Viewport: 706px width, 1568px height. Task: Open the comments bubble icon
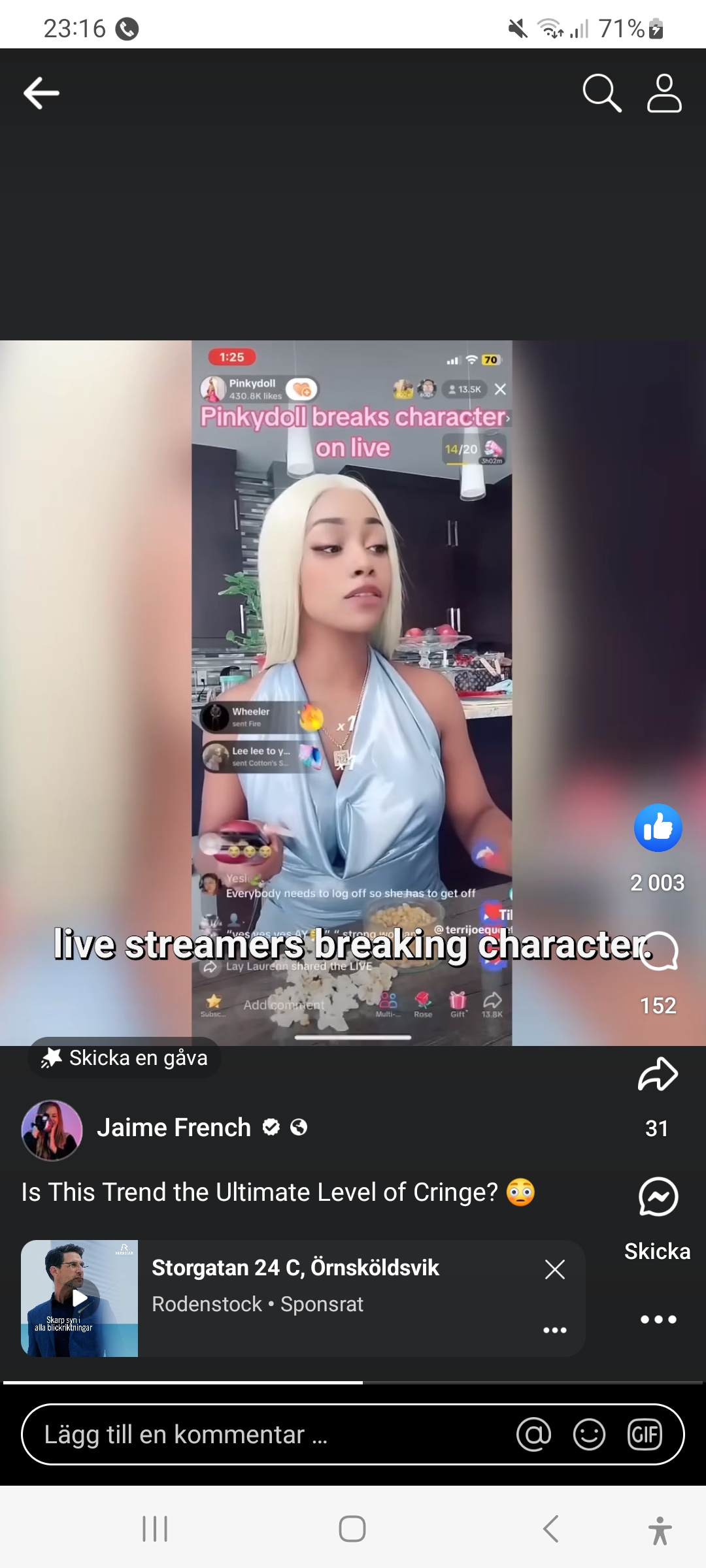pyautogui.click(x=658, y=951)
